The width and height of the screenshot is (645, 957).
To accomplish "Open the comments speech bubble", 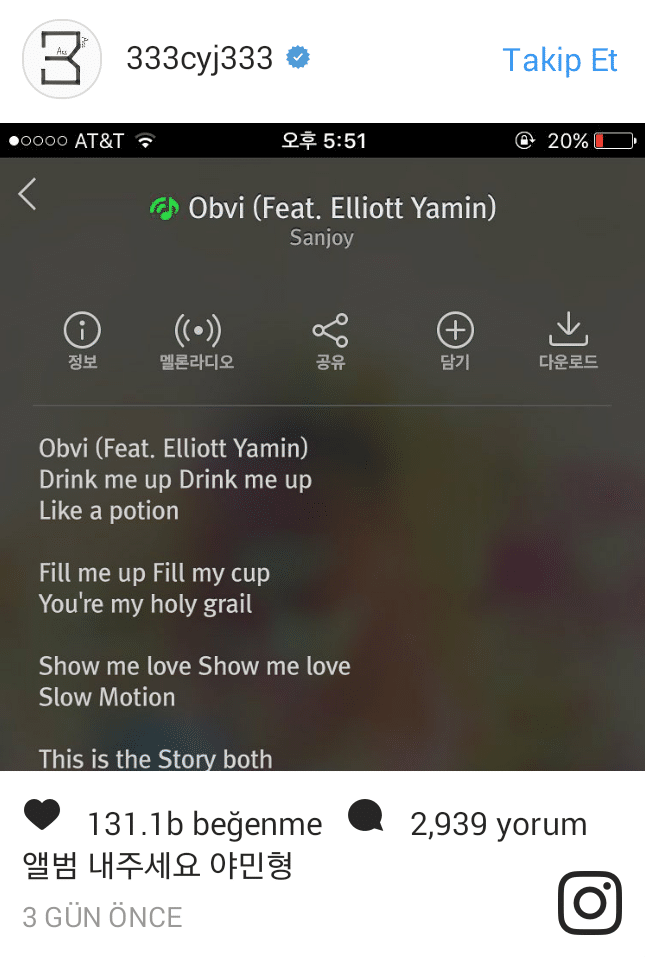I will pos(366,818).
